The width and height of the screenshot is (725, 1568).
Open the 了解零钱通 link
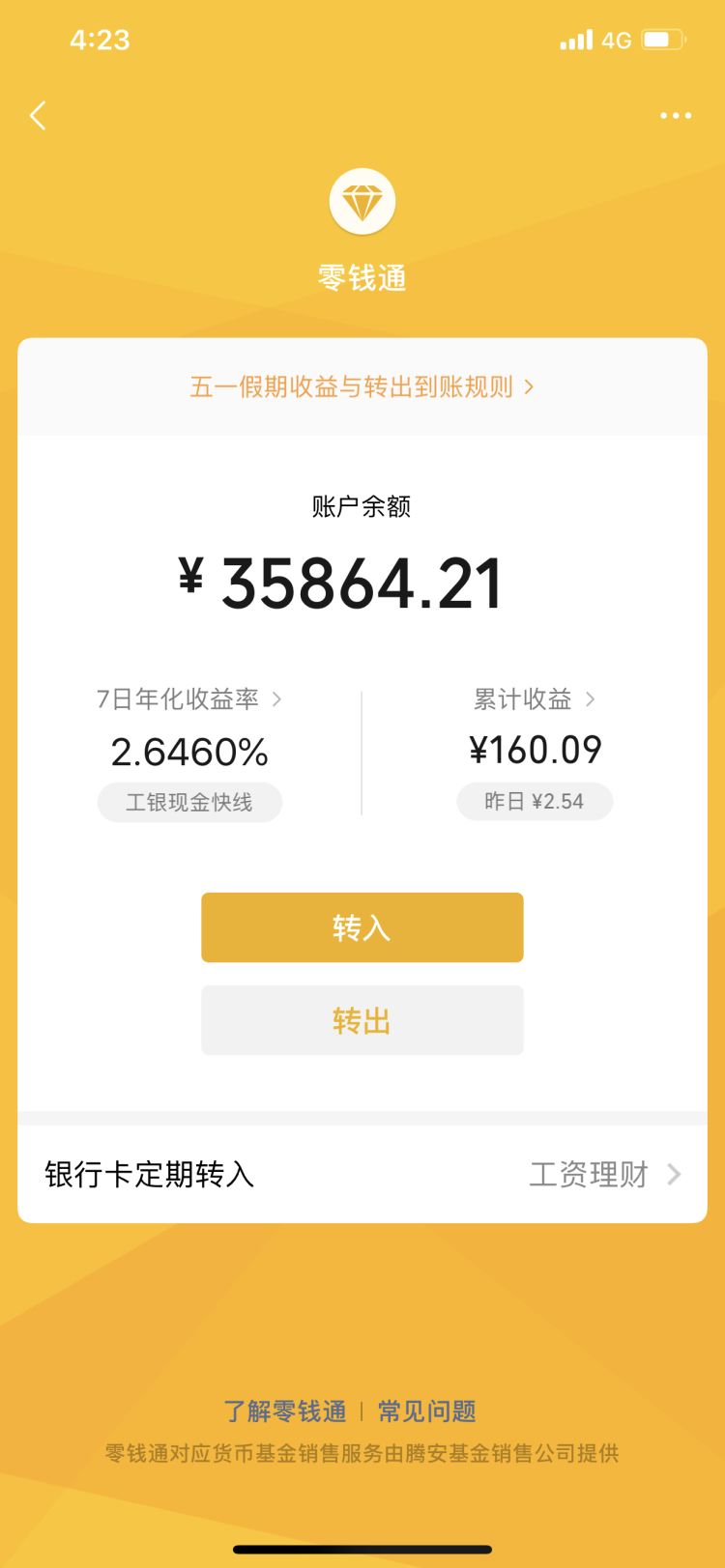285,1411
